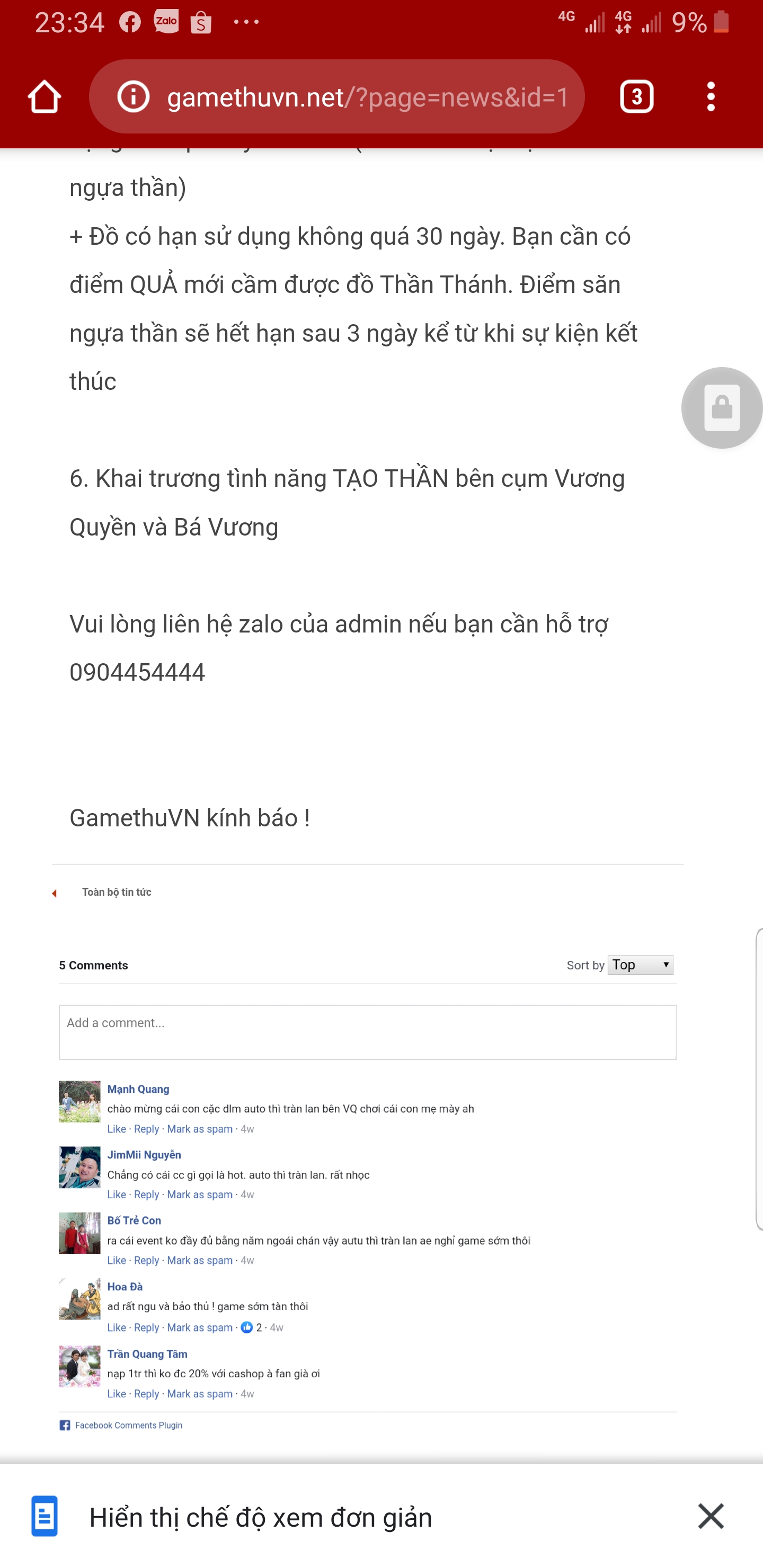View site information icon in address bar
Screen dimensions: 763x1568
(x=134, y=97)
